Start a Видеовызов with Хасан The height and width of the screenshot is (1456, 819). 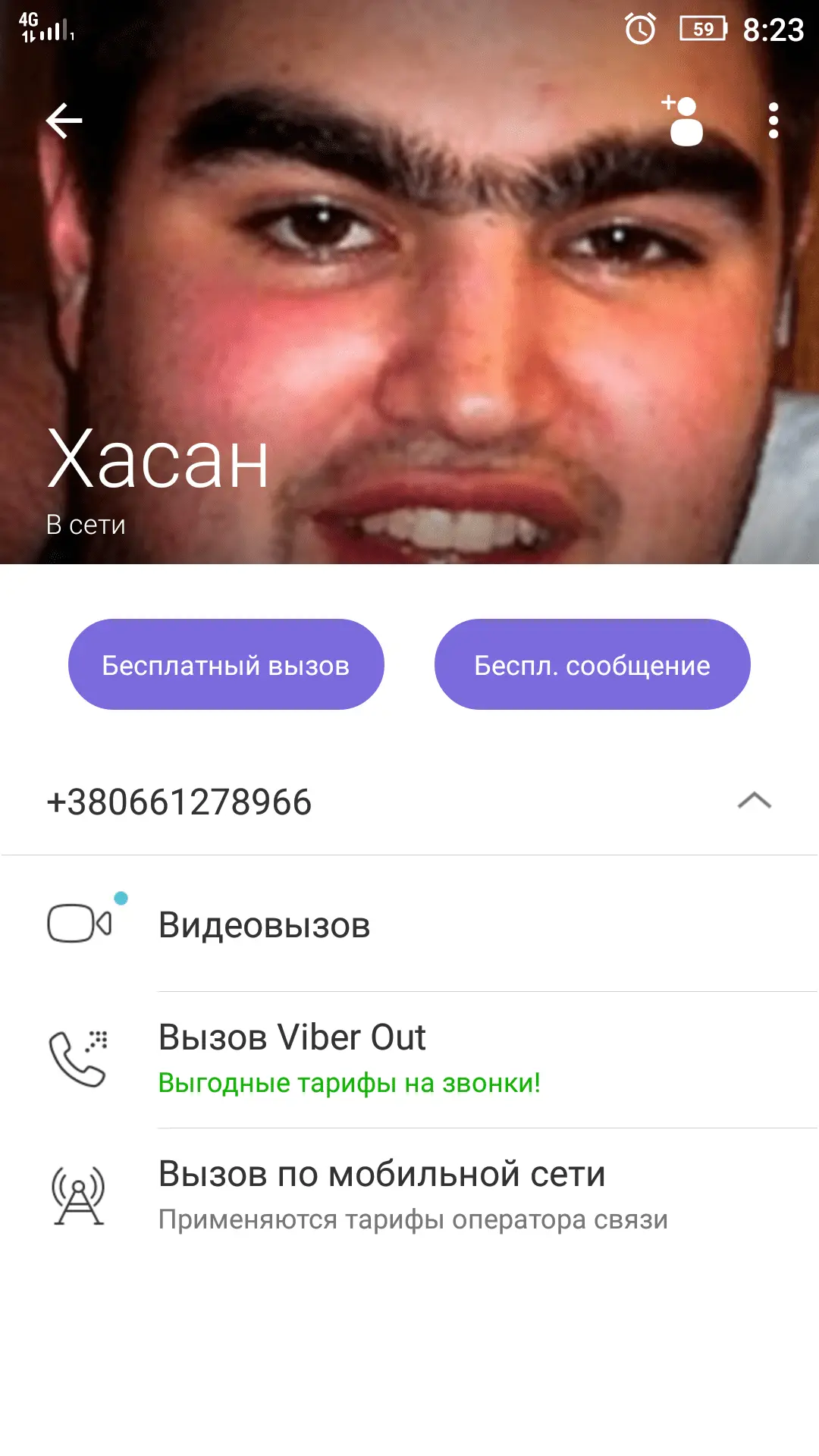pos(264,925)
